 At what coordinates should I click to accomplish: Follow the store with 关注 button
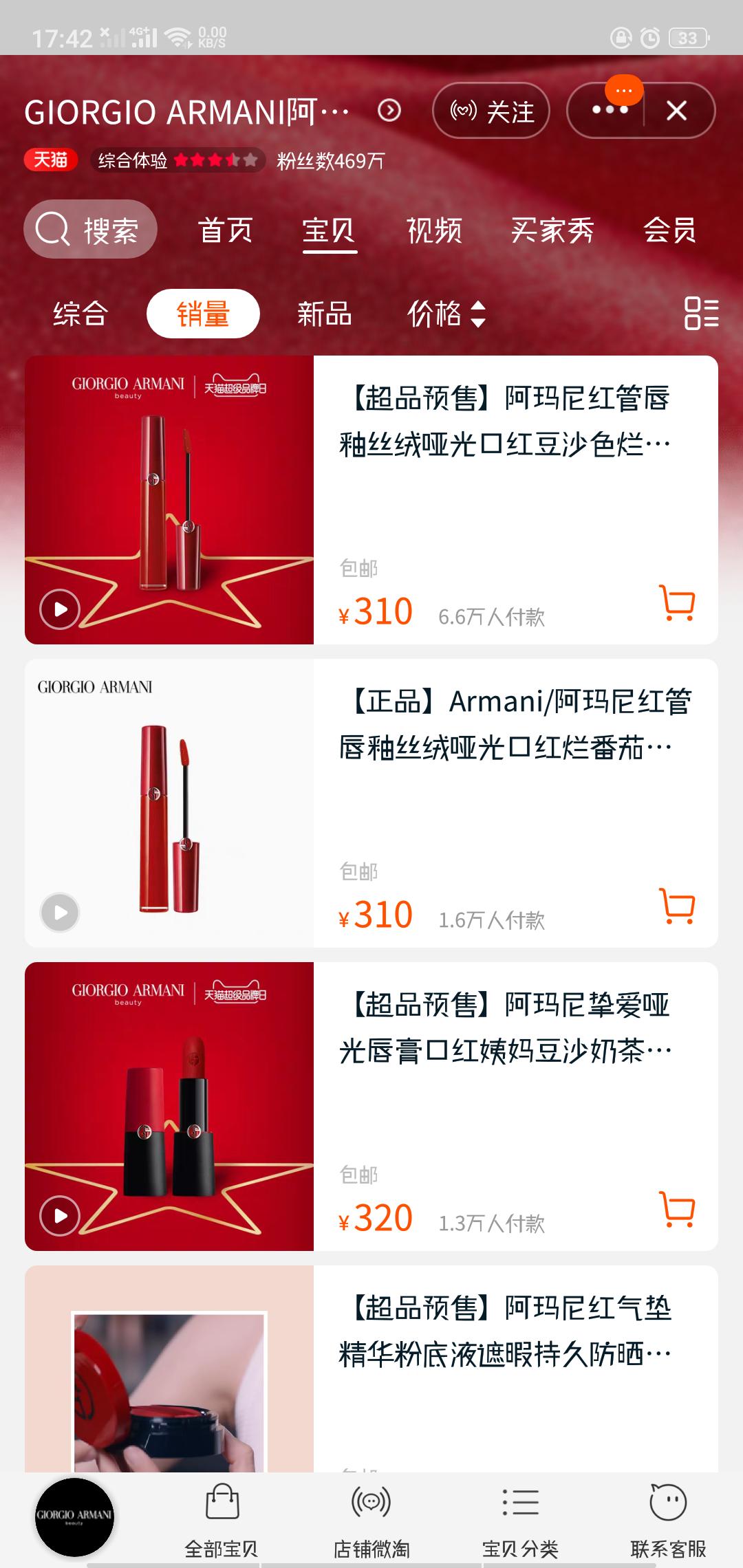pyautogui.click(x=491, y=111)
